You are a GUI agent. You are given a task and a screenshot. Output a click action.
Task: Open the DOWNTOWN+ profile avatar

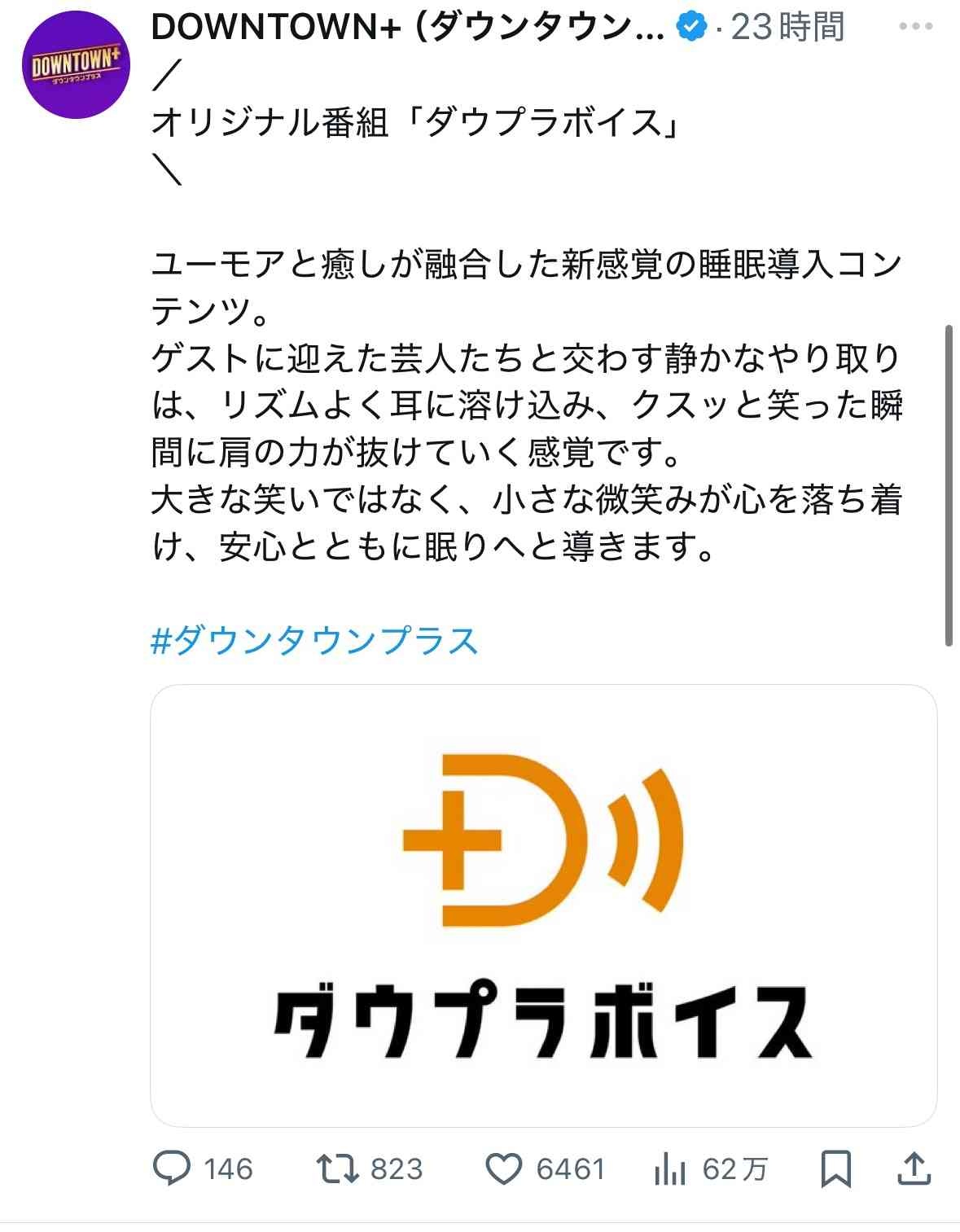pyautogui.click(x=76, y=64)
